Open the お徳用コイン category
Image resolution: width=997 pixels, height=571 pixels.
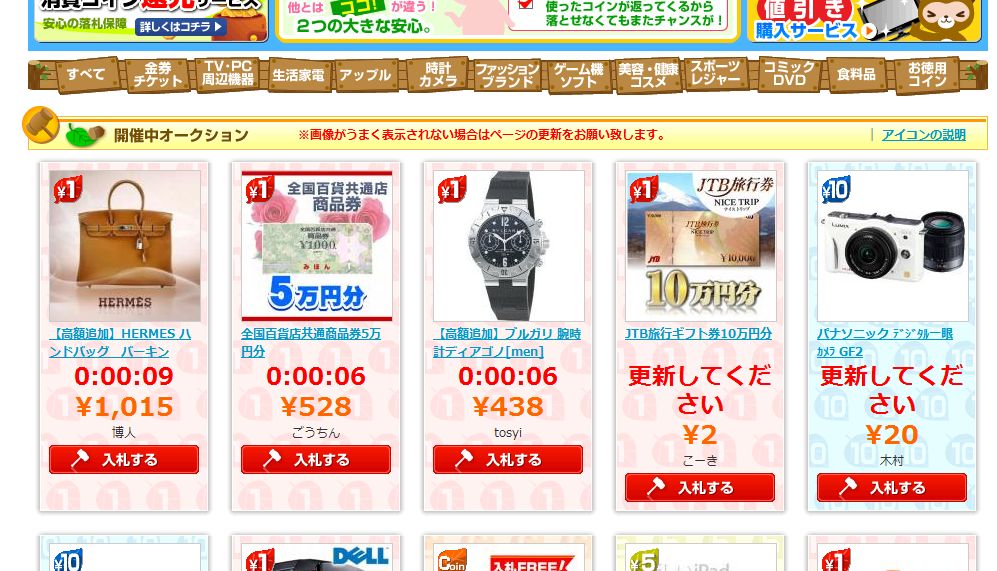point(927,75)
